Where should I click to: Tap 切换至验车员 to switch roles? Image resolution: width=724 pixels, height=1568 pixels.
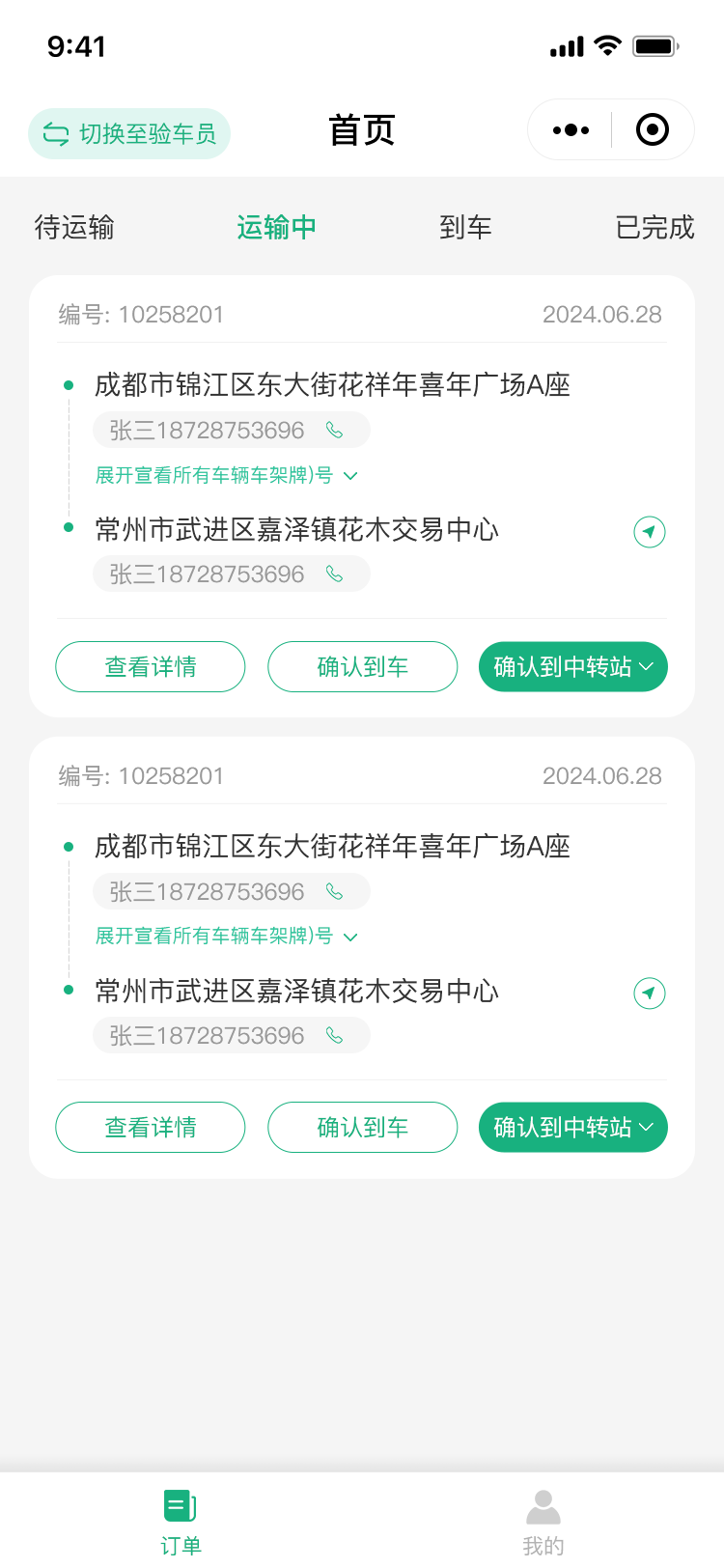click(x=129, y=133)
